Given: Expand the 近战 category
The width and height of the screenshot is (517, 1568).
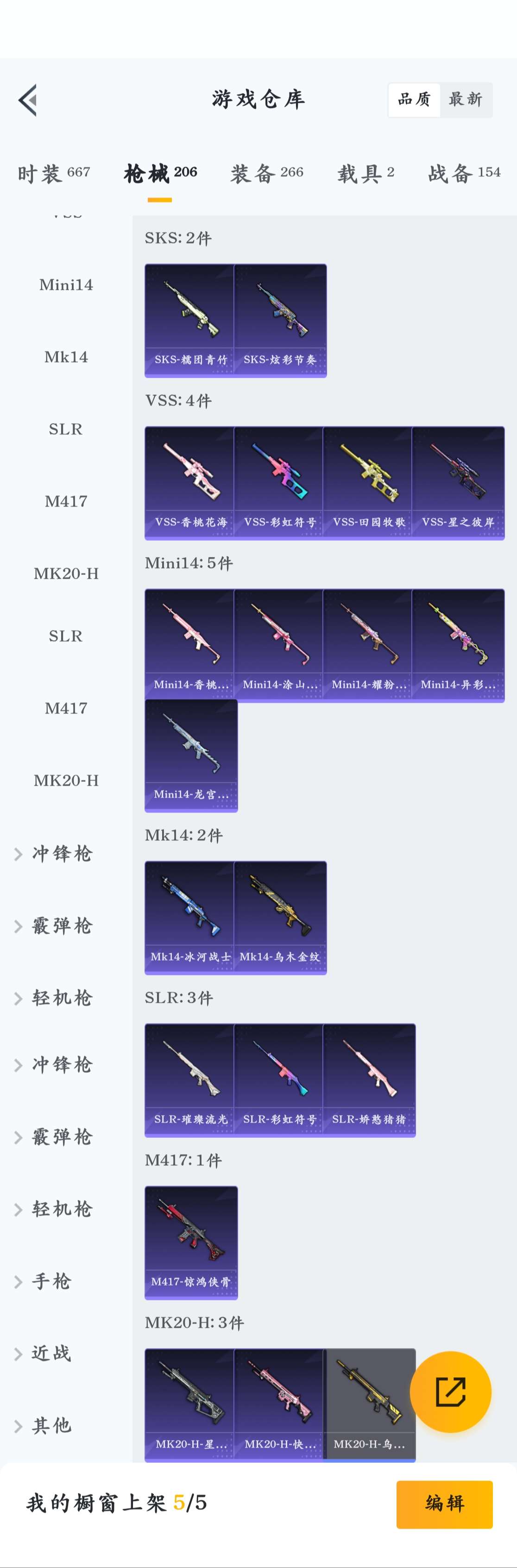Looking at the screenshot, I should pyautogui.click(x=52, y=1353).
